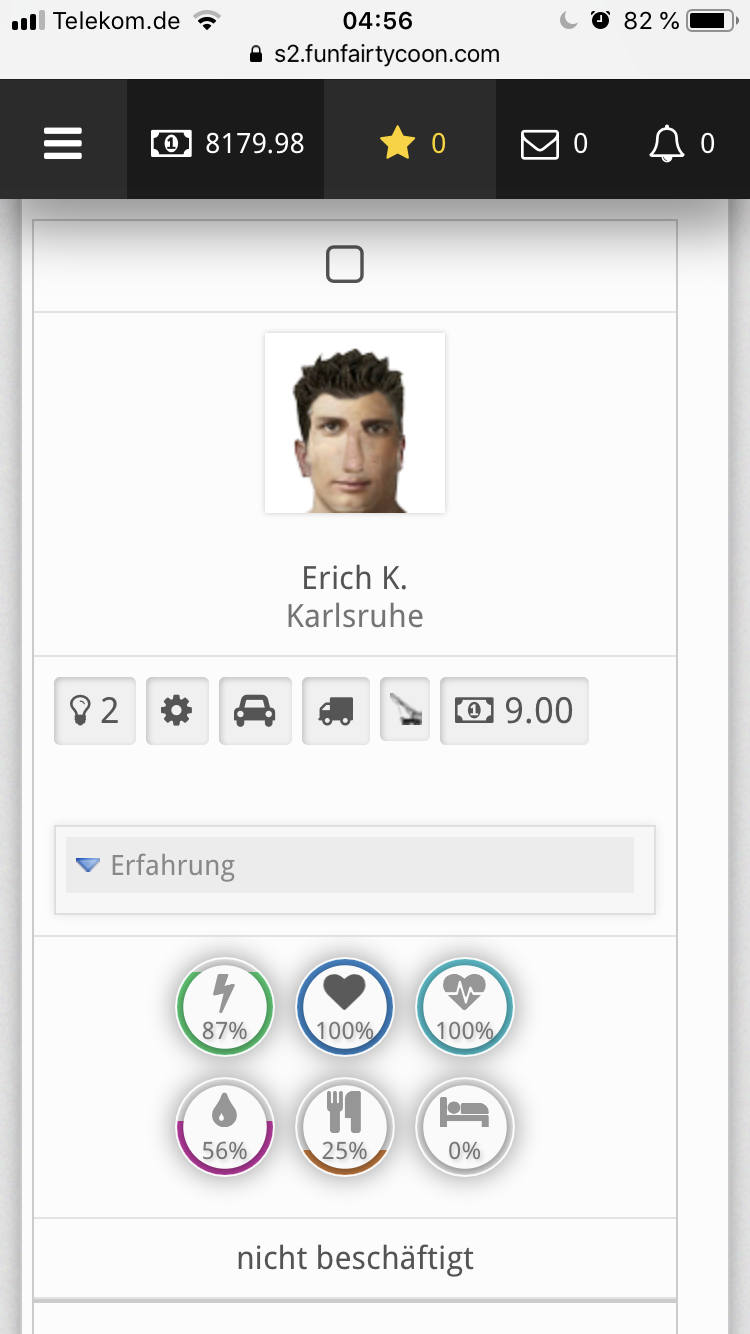Tap the 9.00 wage button
This screenshot has height=1334, width=750.
514,711
